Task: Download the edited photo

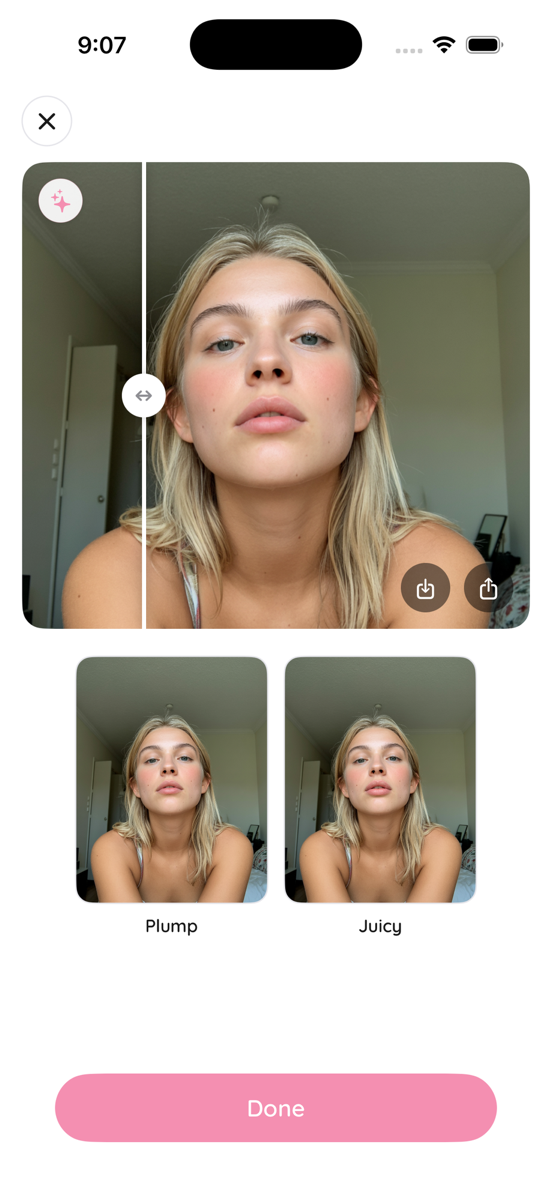Action: 426,588
